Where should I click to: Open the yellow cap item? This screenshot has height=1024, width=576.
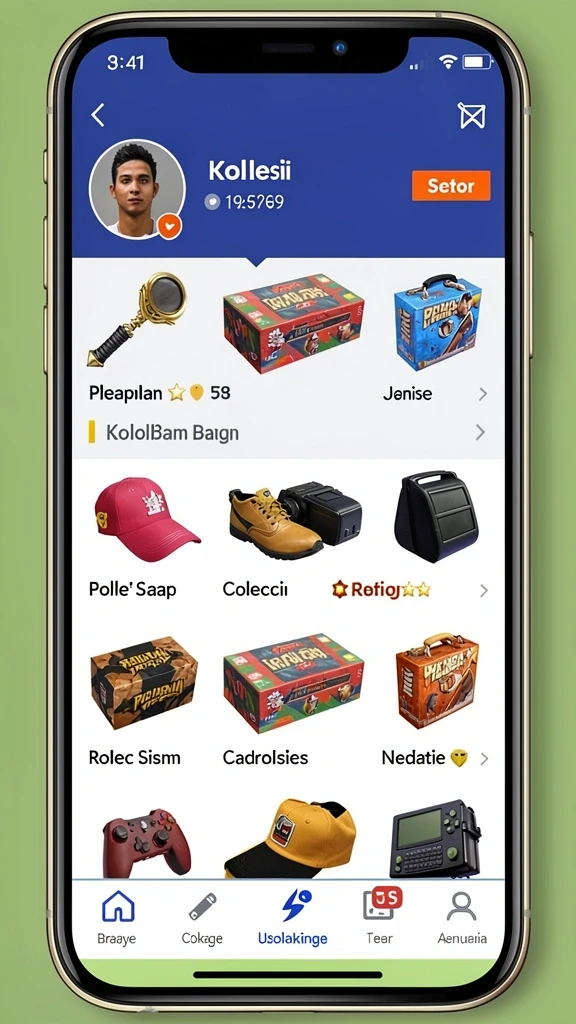point(290,839)
